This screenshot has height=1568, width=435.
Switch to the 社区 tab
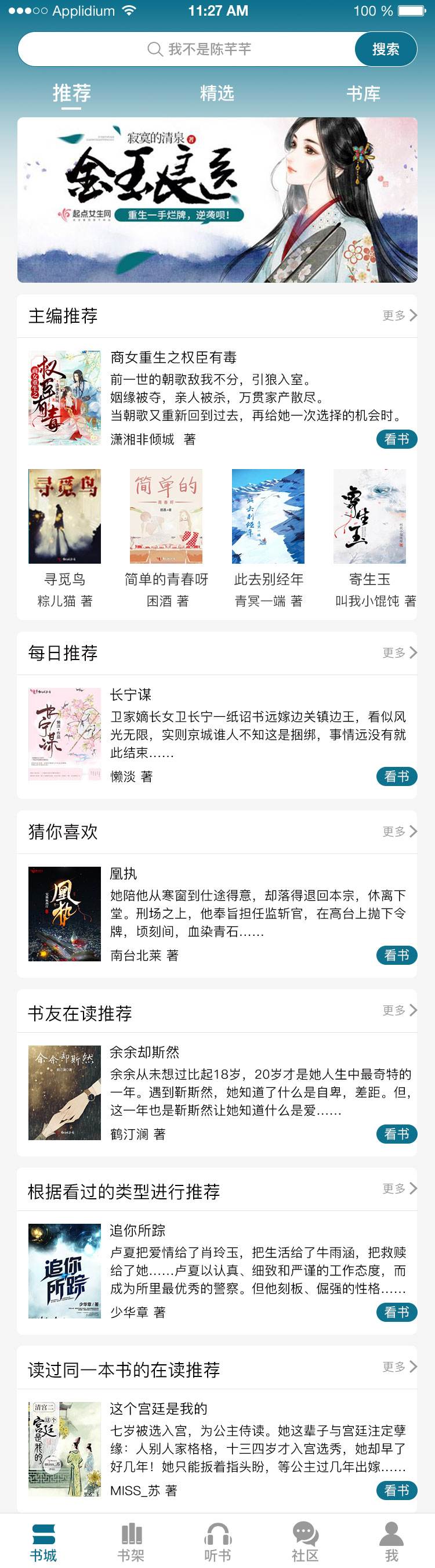(x=305, y=1542)
